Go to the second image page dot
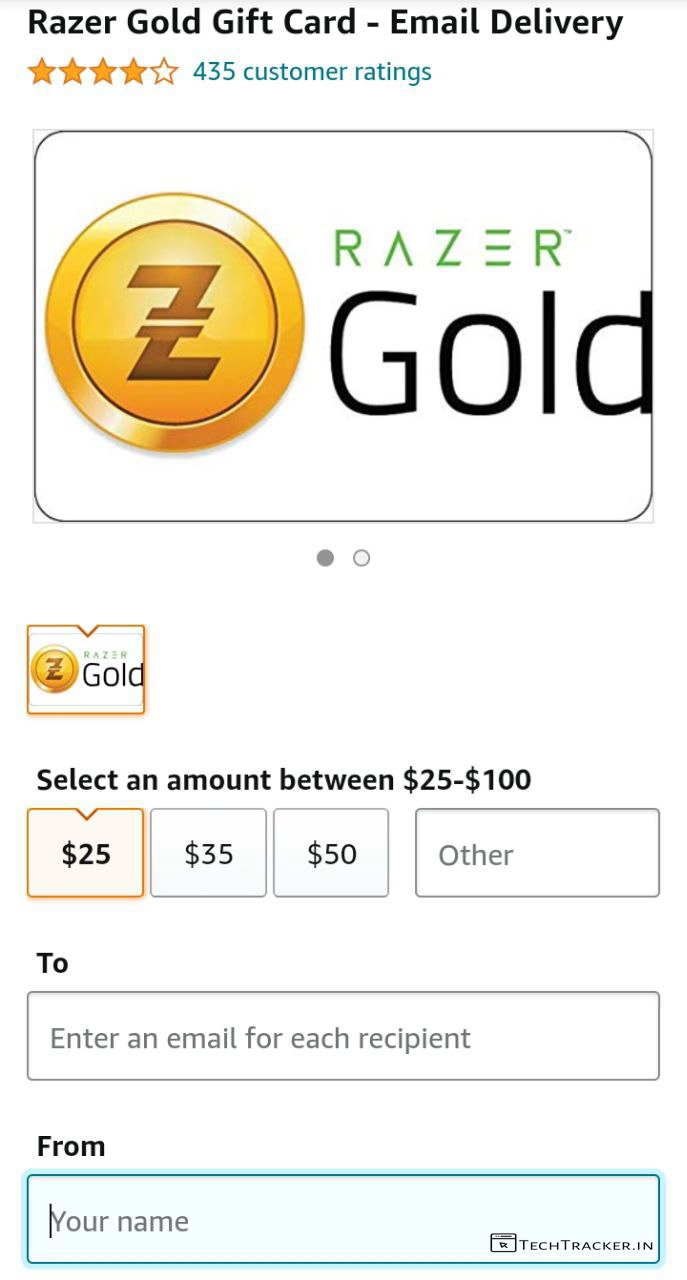 coord(362,558)
